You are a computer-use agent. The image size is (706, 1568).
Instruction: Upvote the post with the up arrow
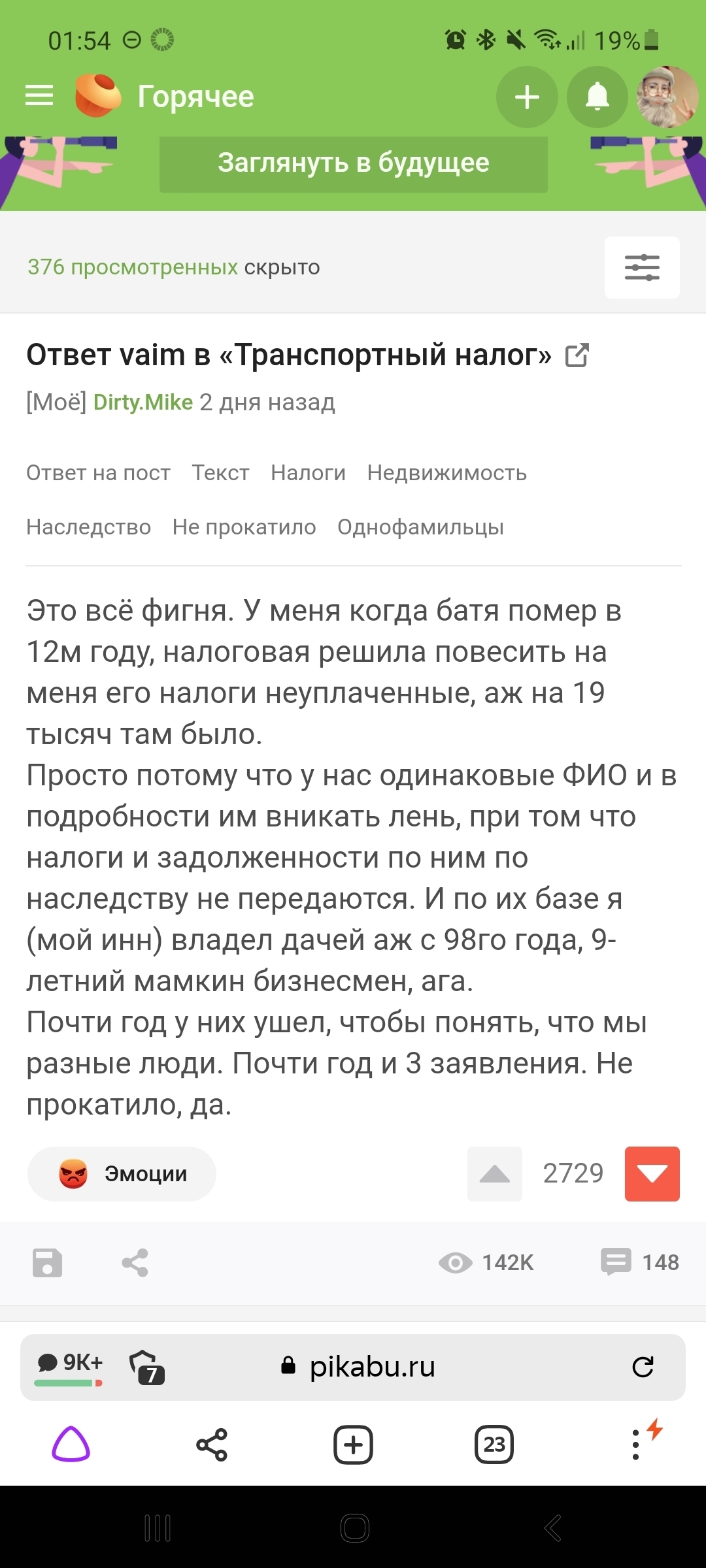(495, 1174)
